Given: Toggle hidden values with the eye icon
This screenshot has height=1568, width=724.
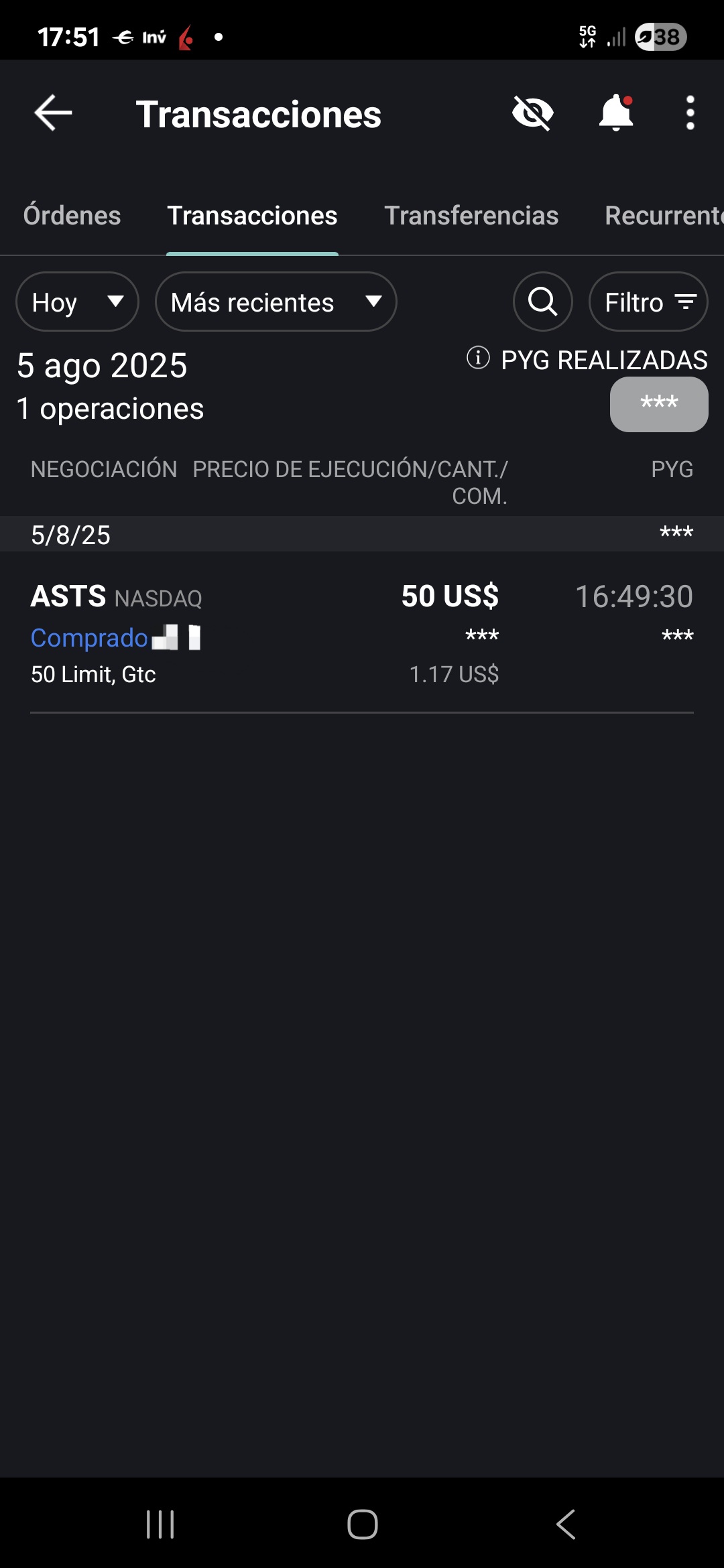Looking at the screenshot, I should [533, 113].
